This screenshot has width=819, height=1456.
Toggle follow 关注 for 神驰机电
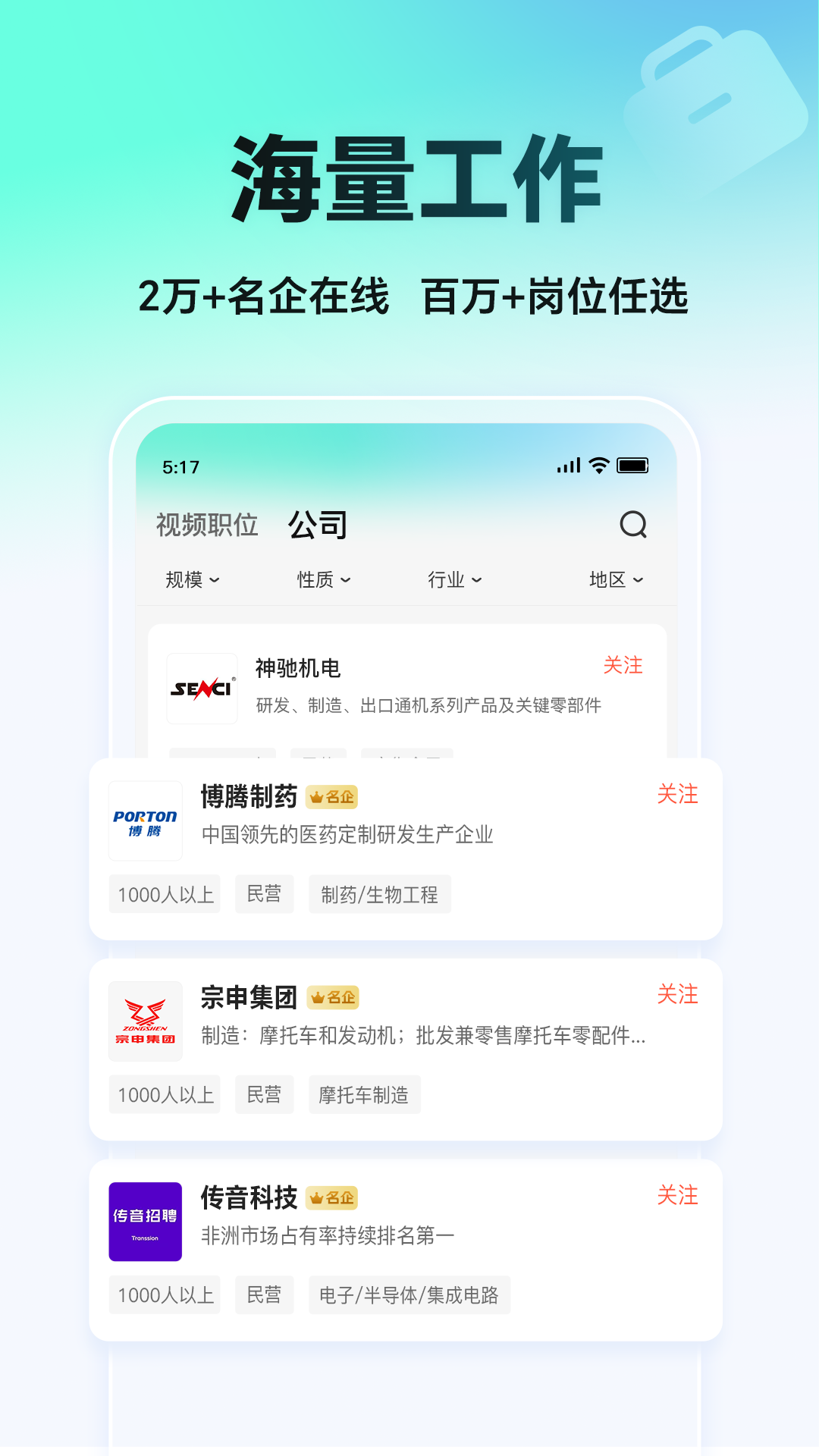(x=623, y=666)
